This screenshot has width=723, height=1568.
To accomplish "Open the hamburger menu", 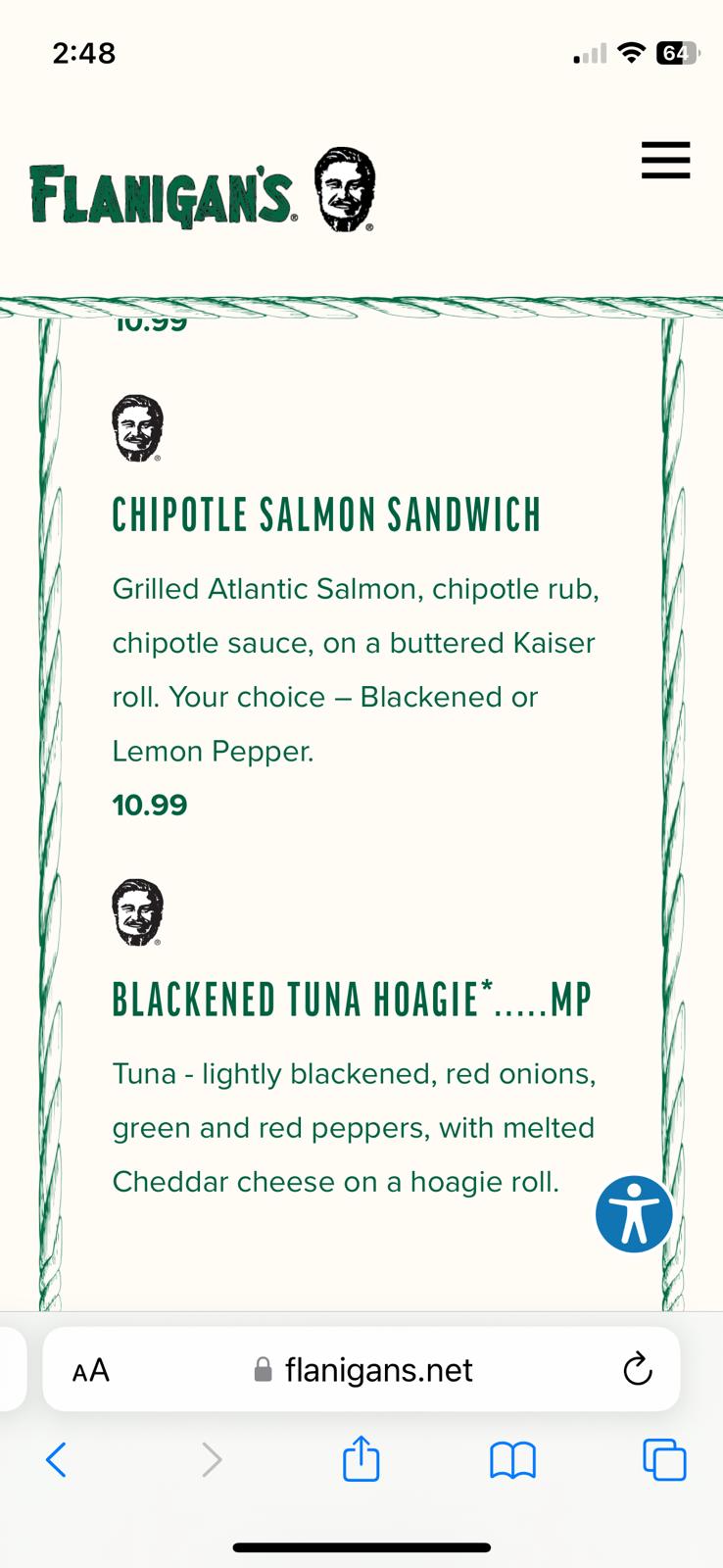I will pyautogui.click(x=665, y=160).
